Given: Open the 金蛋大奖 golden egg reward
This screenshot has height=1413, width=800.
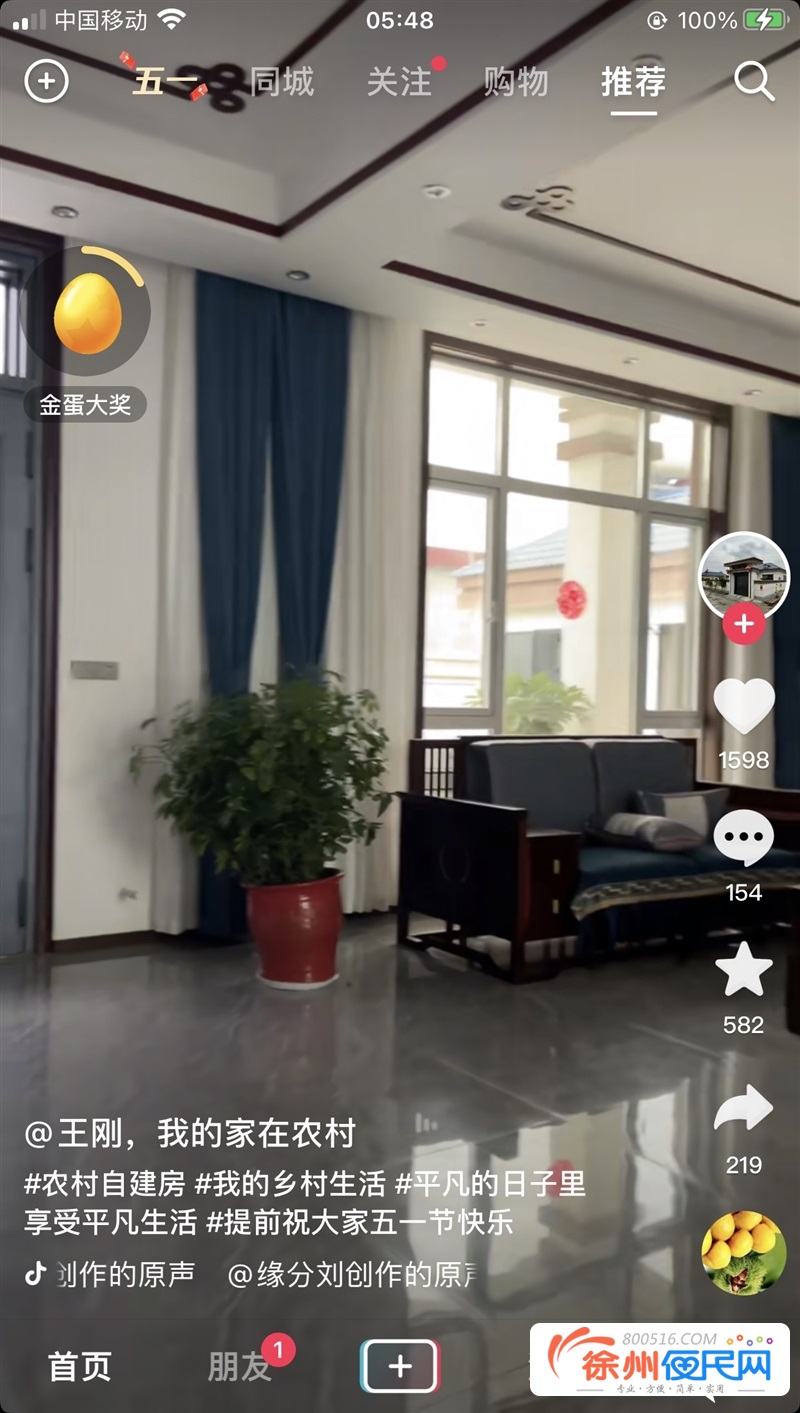Looking at the screenshot, I should (86, 332).
